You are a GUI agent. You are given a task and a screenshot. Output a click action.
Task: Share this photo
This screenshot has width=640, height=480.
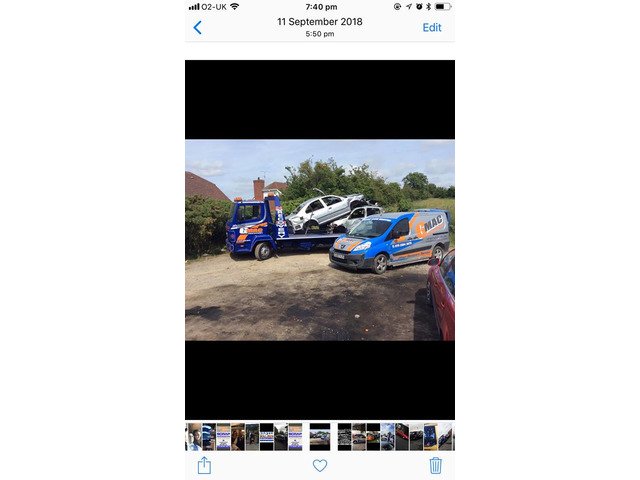click(x=204, y=465)
